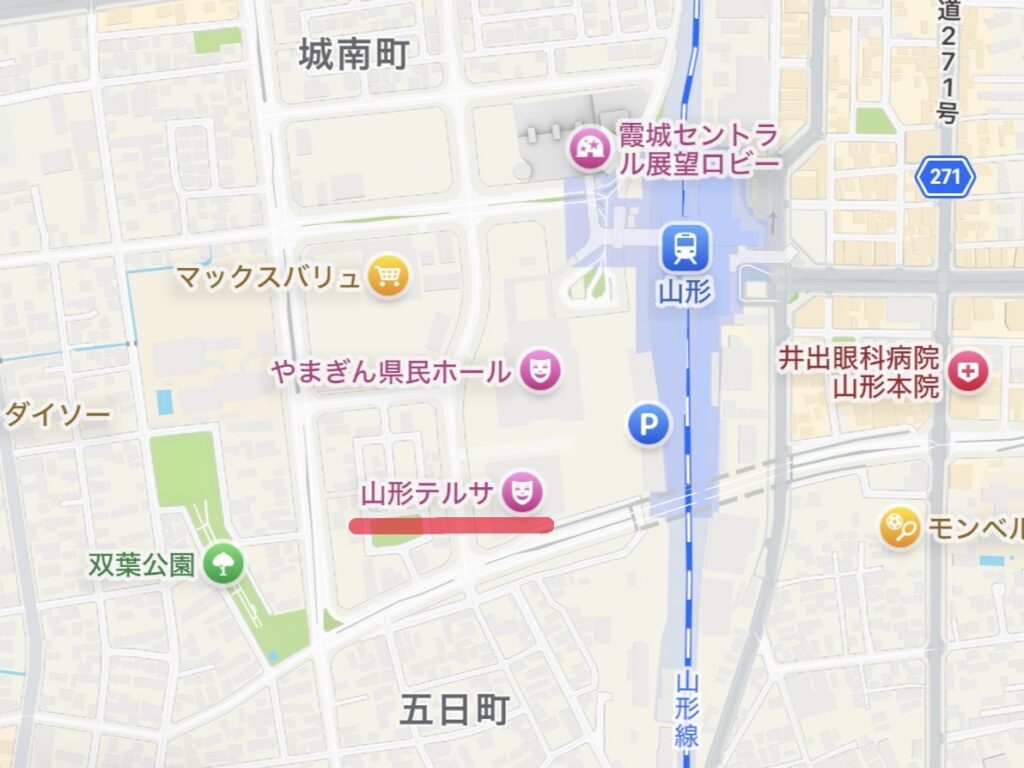Viewport: 1024px width, 768px height.
Task: Open the 井出眼科病院 山形本院 hospital marker
Action: (968, 372)
